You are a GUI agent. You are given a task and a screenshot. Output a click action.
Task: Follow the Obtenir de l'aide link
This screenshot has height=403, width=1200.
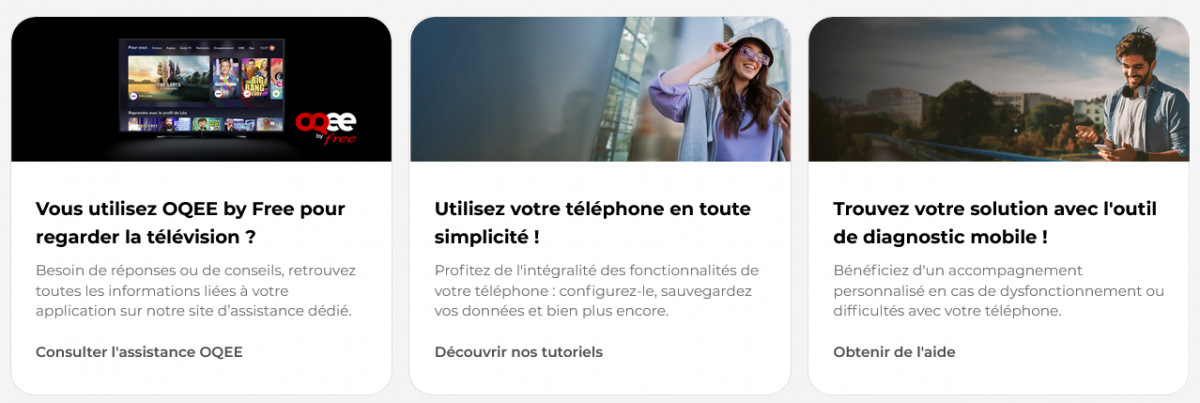[x=894, y=352]
